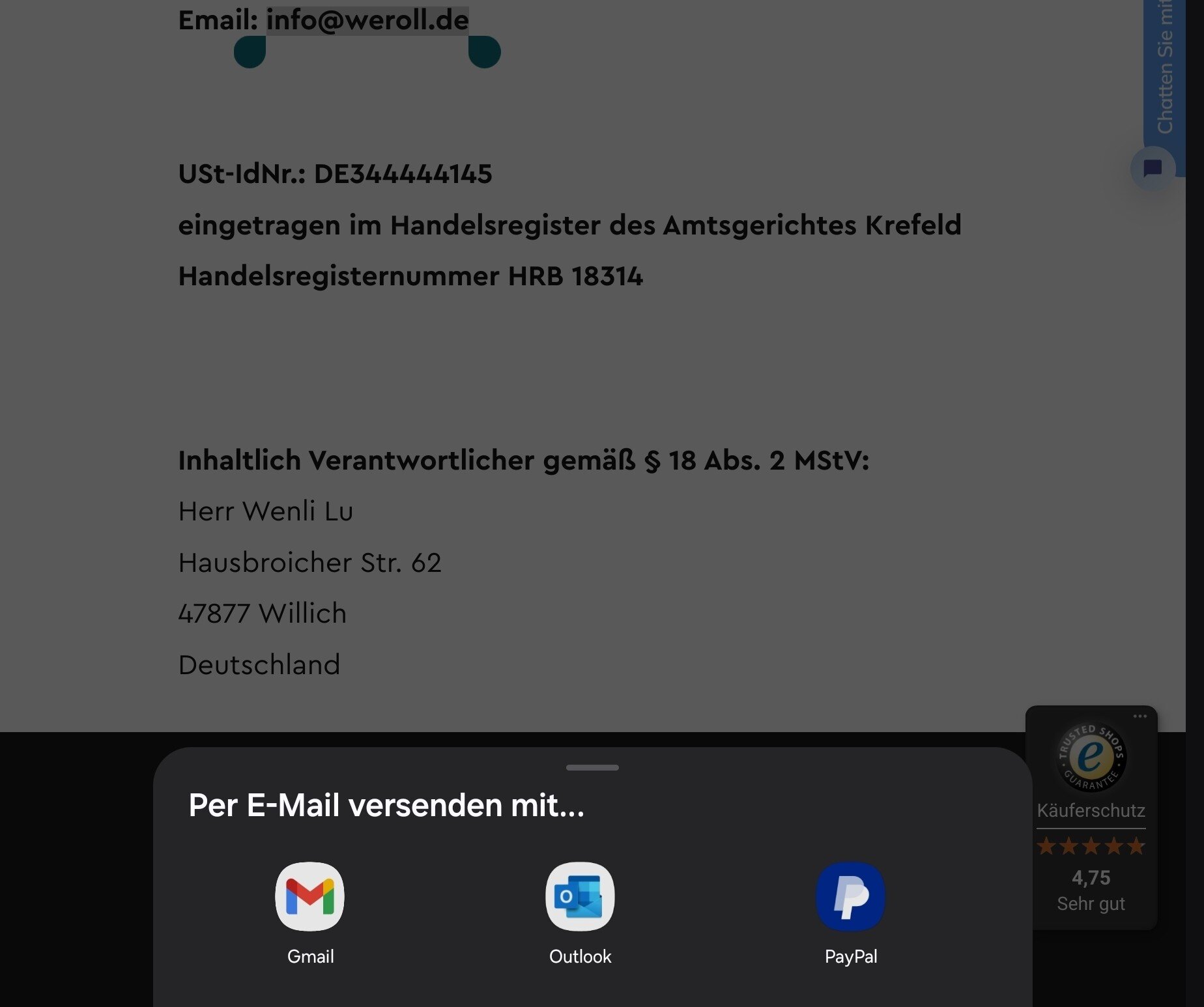Tap the info@weroll.de email link

pyautogui.click(x=367, y=20)
